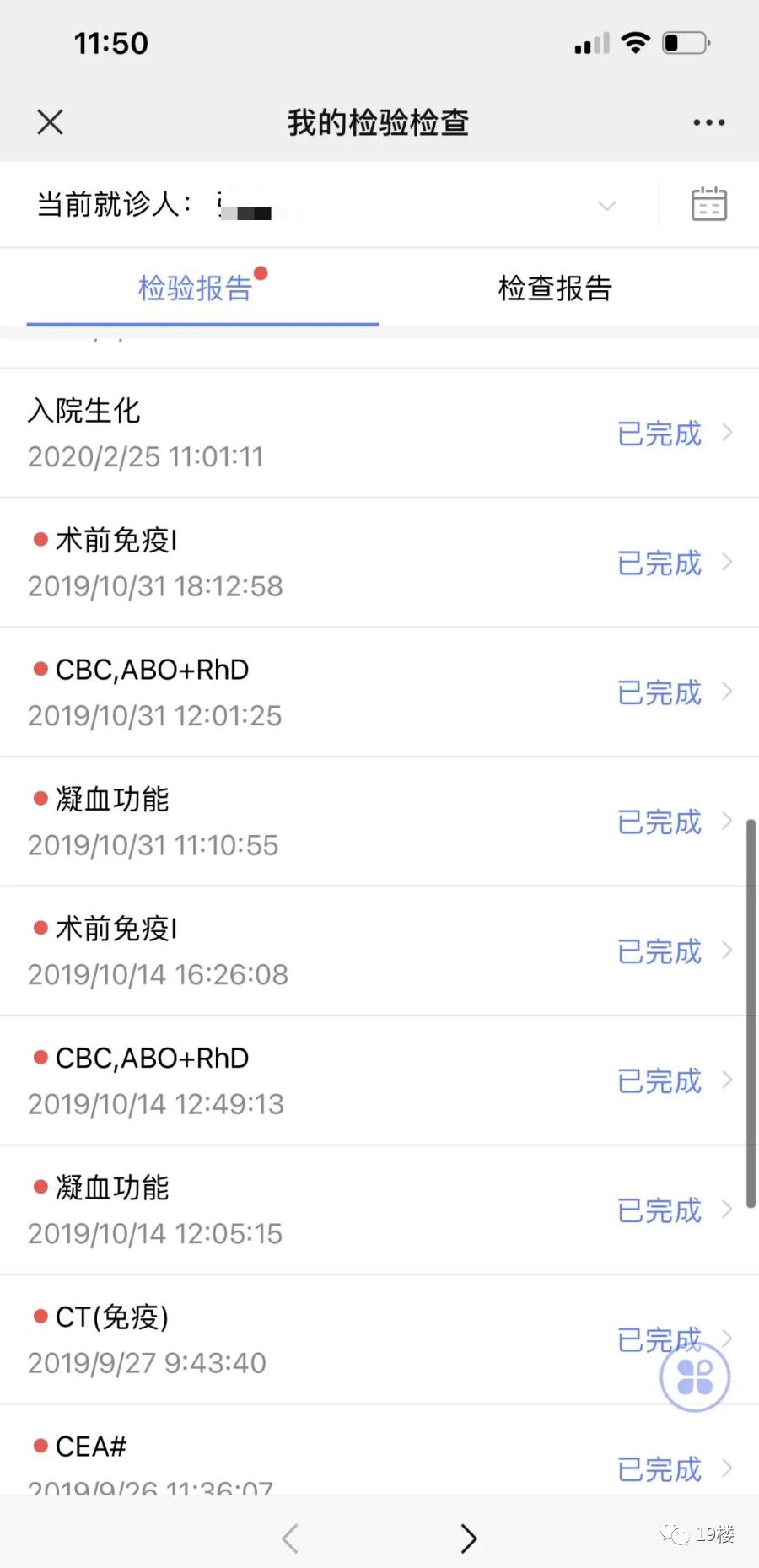Open the CEA# report
Viewport: 759px width, 1568px height.
[x=379, y=1463]
